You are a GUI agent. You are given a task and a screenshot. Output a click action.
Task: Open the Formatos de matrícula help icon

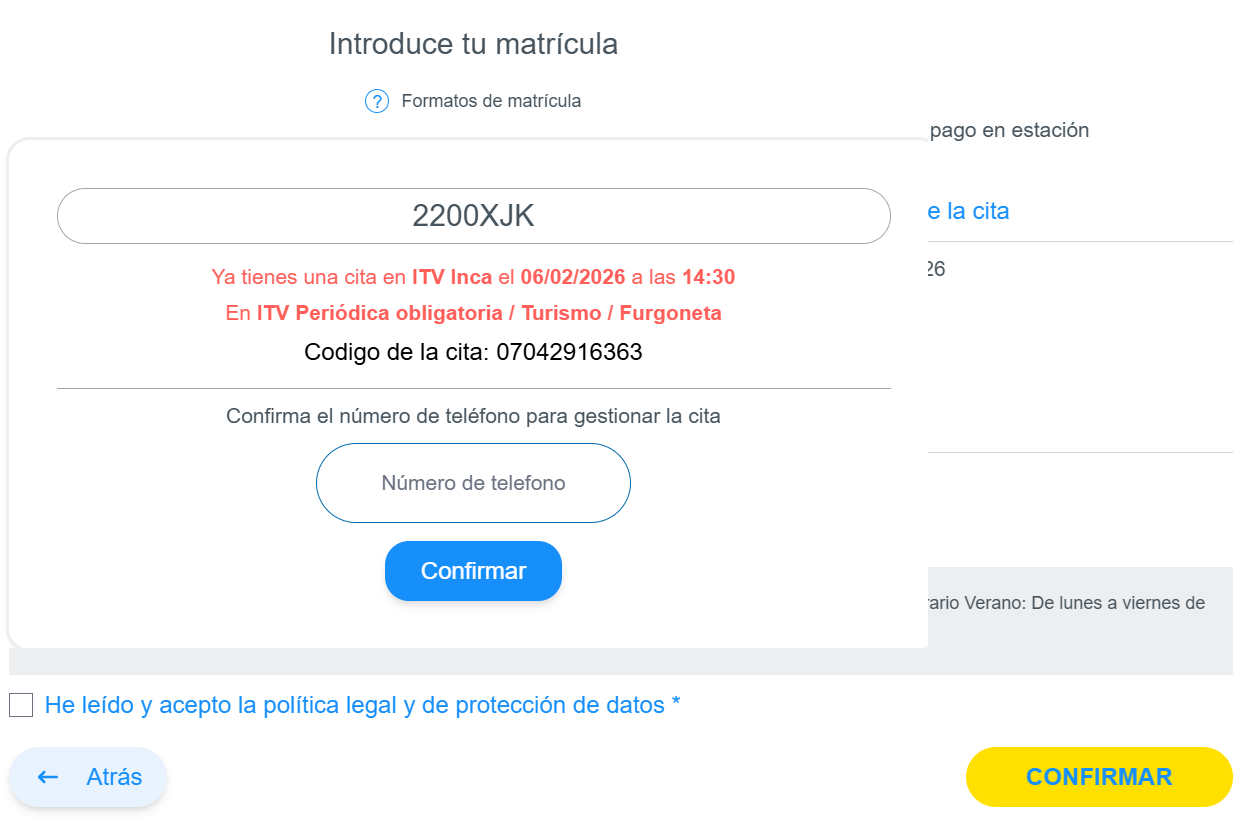376,101
